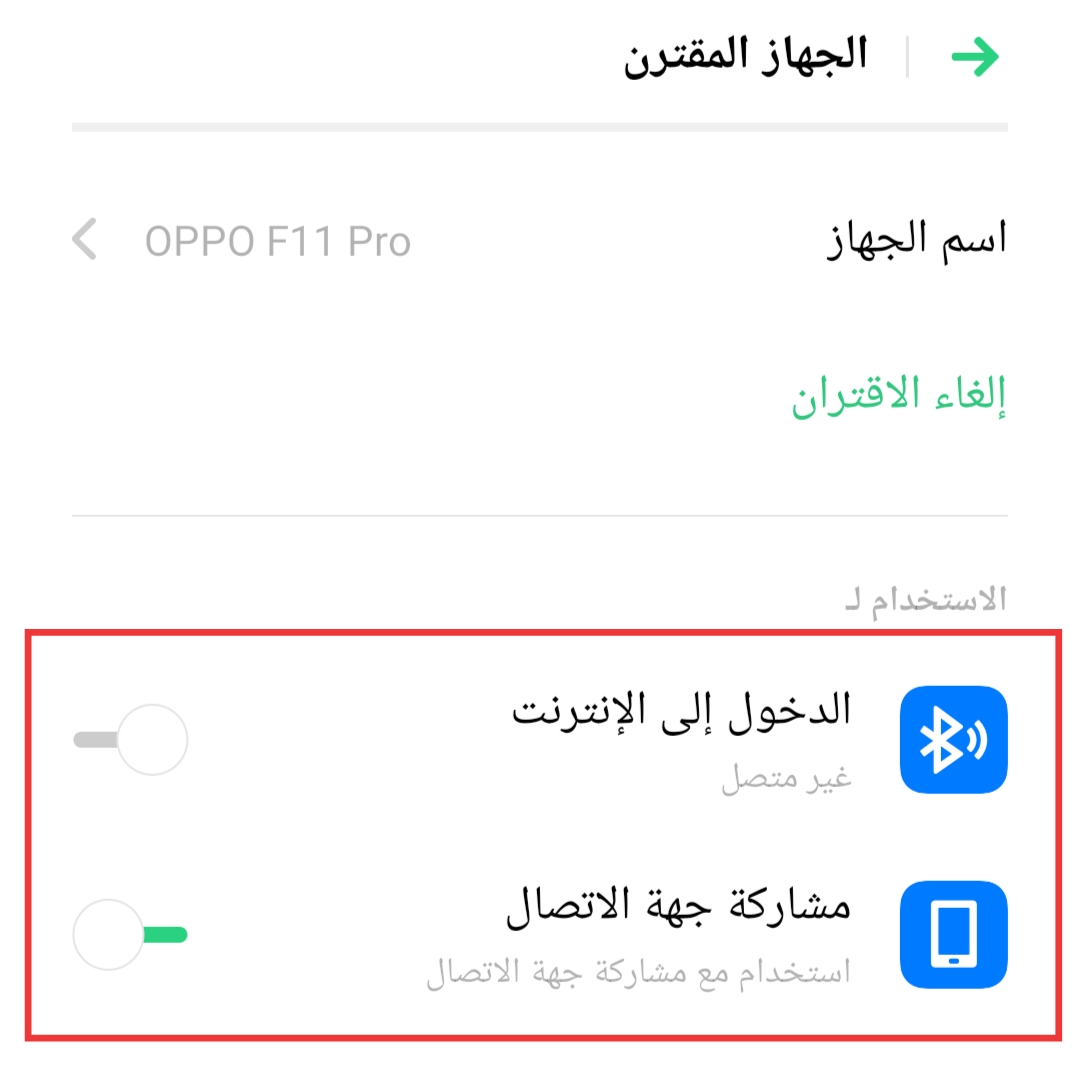Tap إلغاء الاقتران to unpair the device
Viewport: 1079px width, 1077px height.
pyautogui.click(x=899, y=397)
